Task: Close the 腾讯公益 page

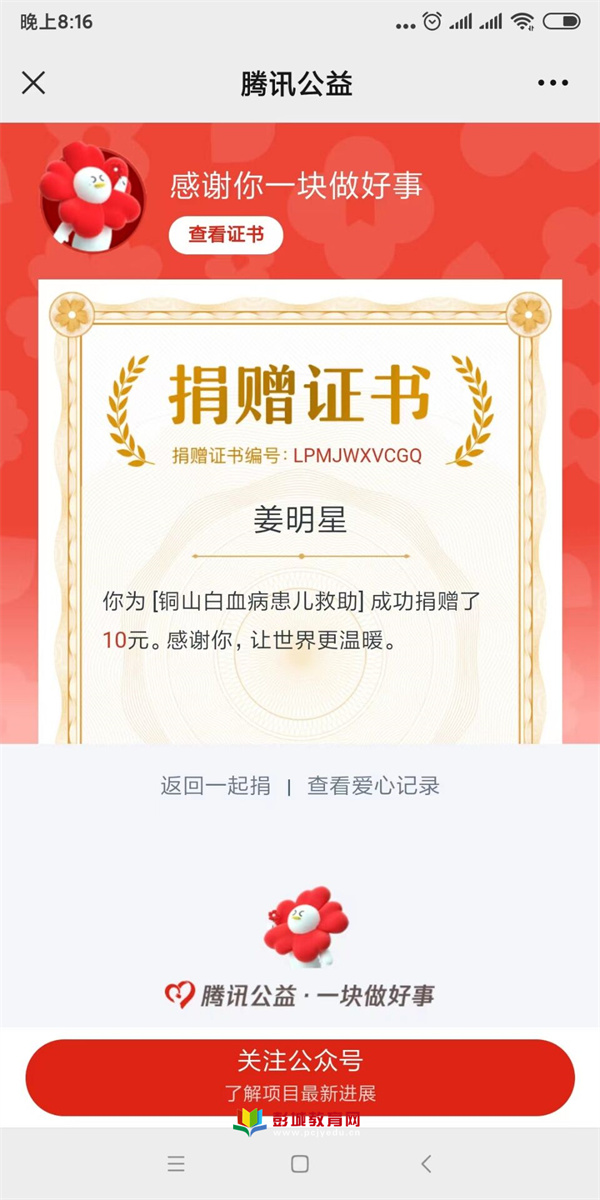Action: [34, 83]
